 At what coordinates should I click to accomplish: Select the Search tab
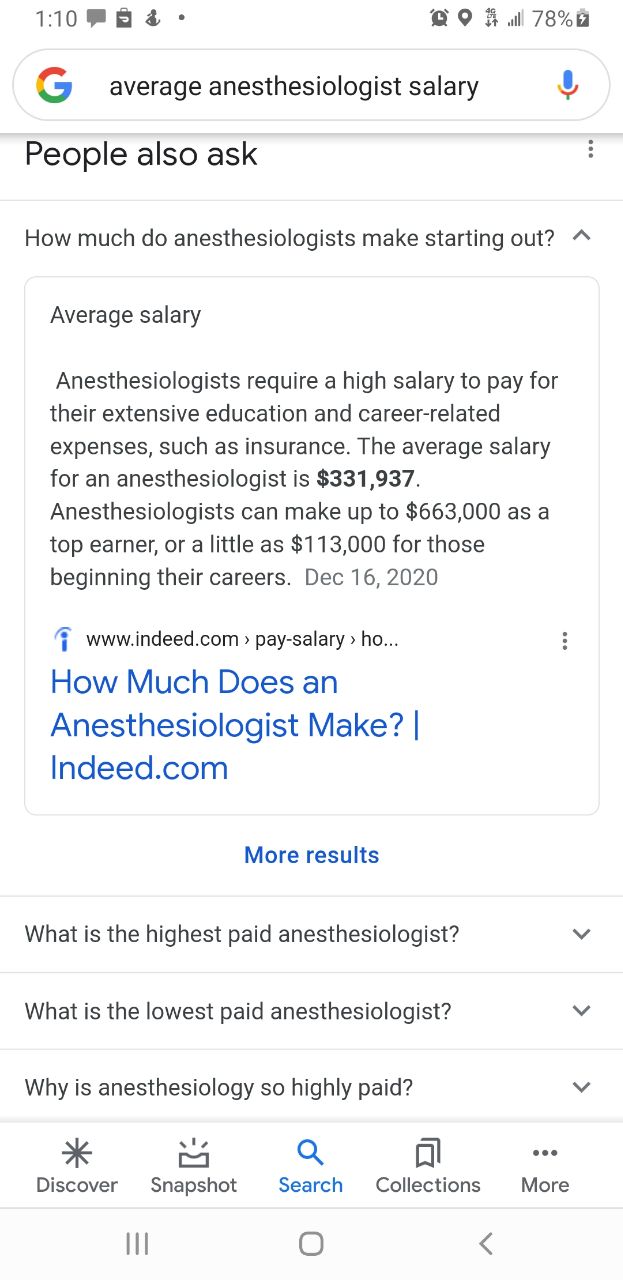click(x=311, y=1166)
